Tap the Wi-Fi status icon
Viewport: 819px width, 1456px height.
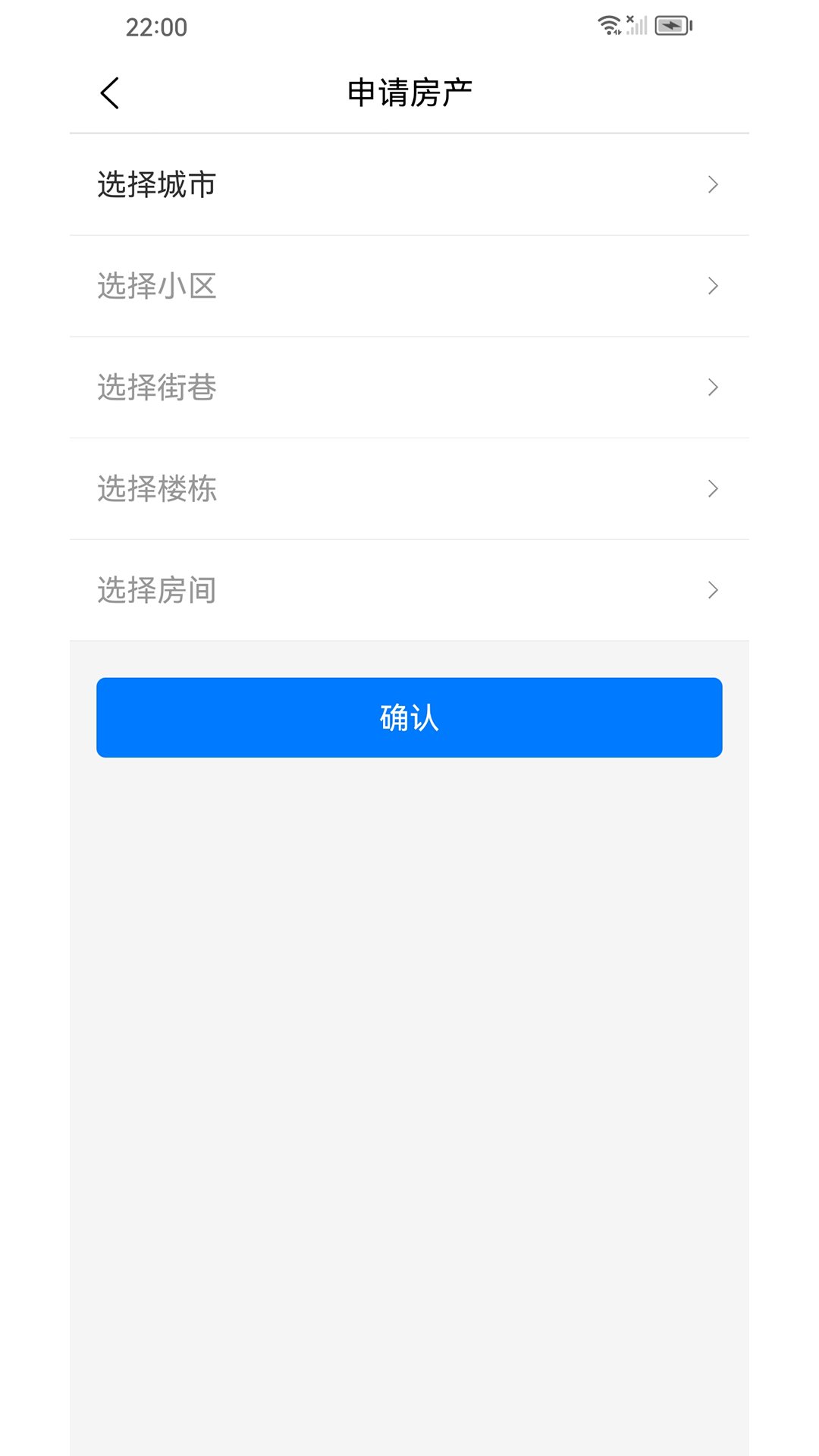607,26
